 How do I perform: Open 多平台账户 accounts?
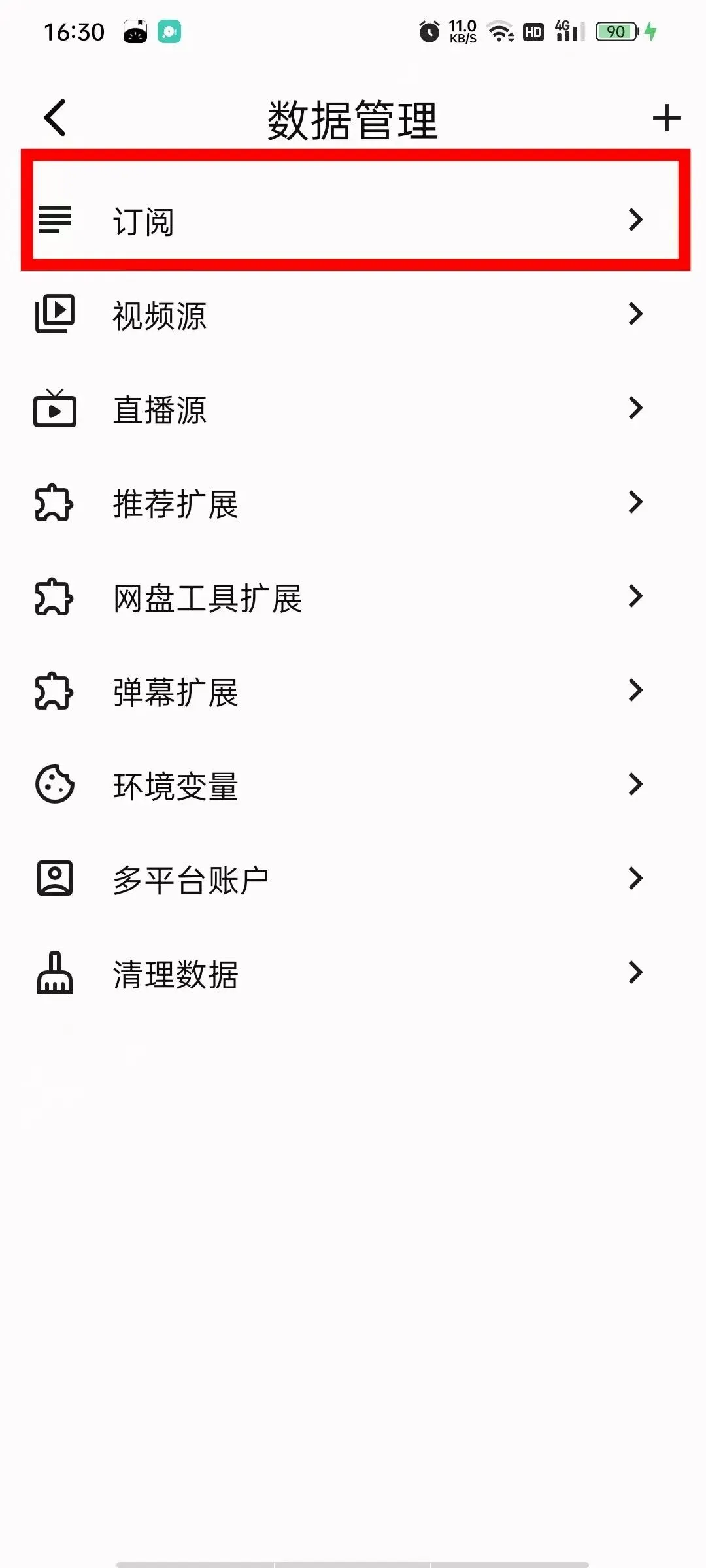click(x=353, y=879)
